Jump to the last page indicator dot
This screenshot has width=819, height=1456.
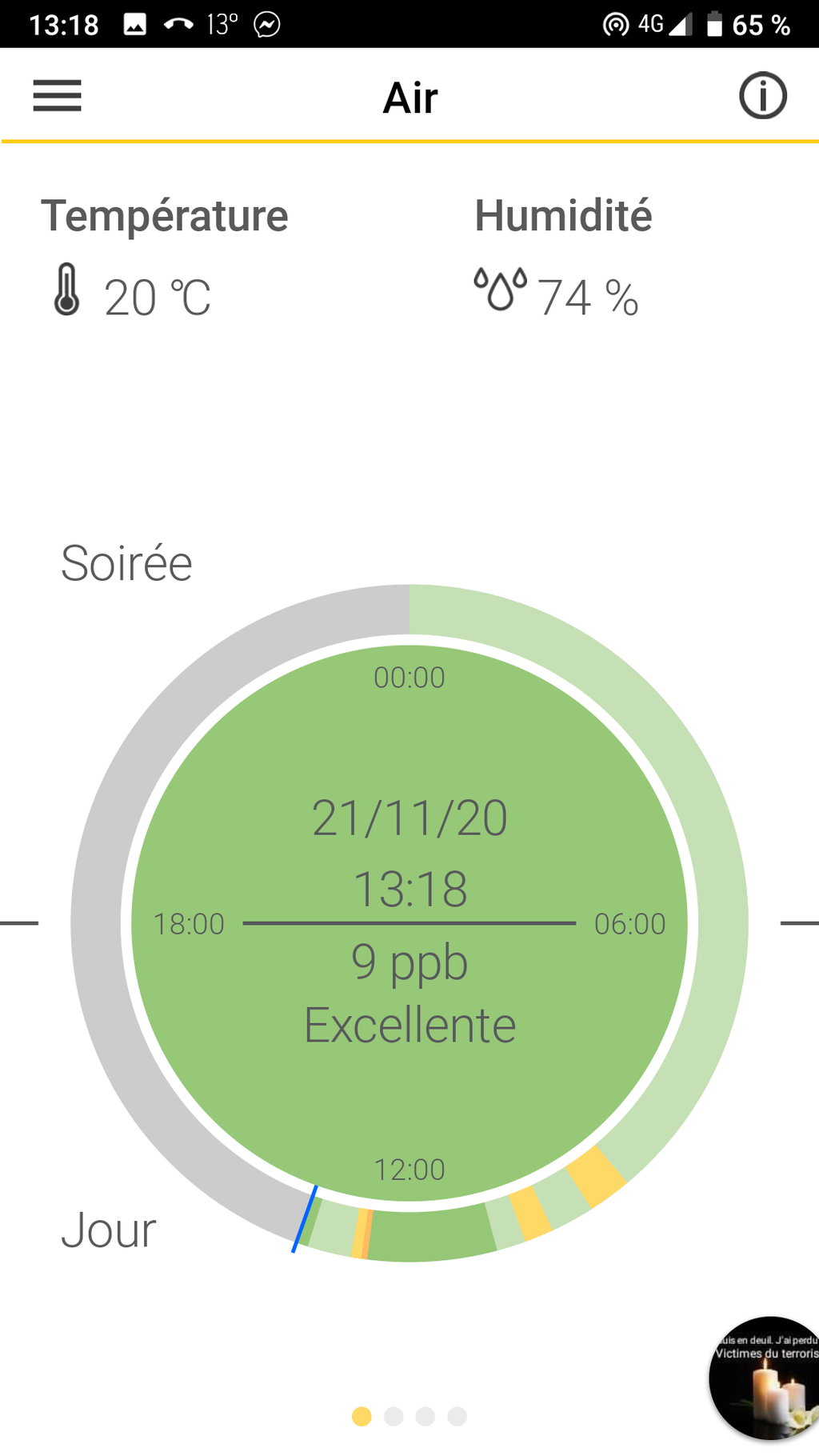tap(457, 1417)
